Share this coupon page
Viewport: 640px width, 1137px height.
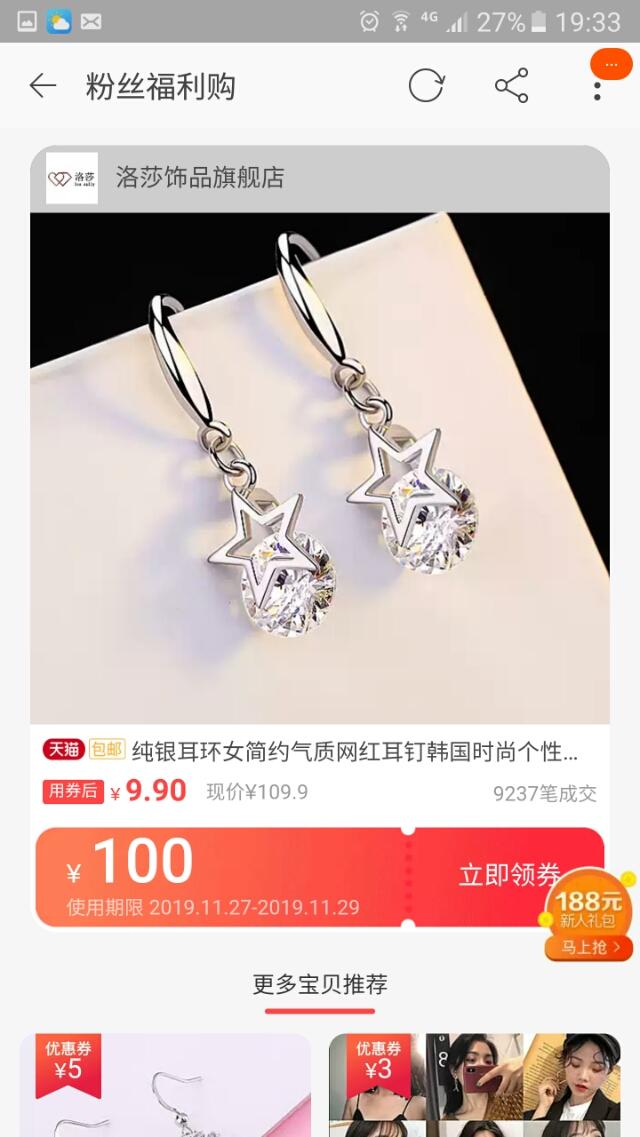tap(511, 86)
